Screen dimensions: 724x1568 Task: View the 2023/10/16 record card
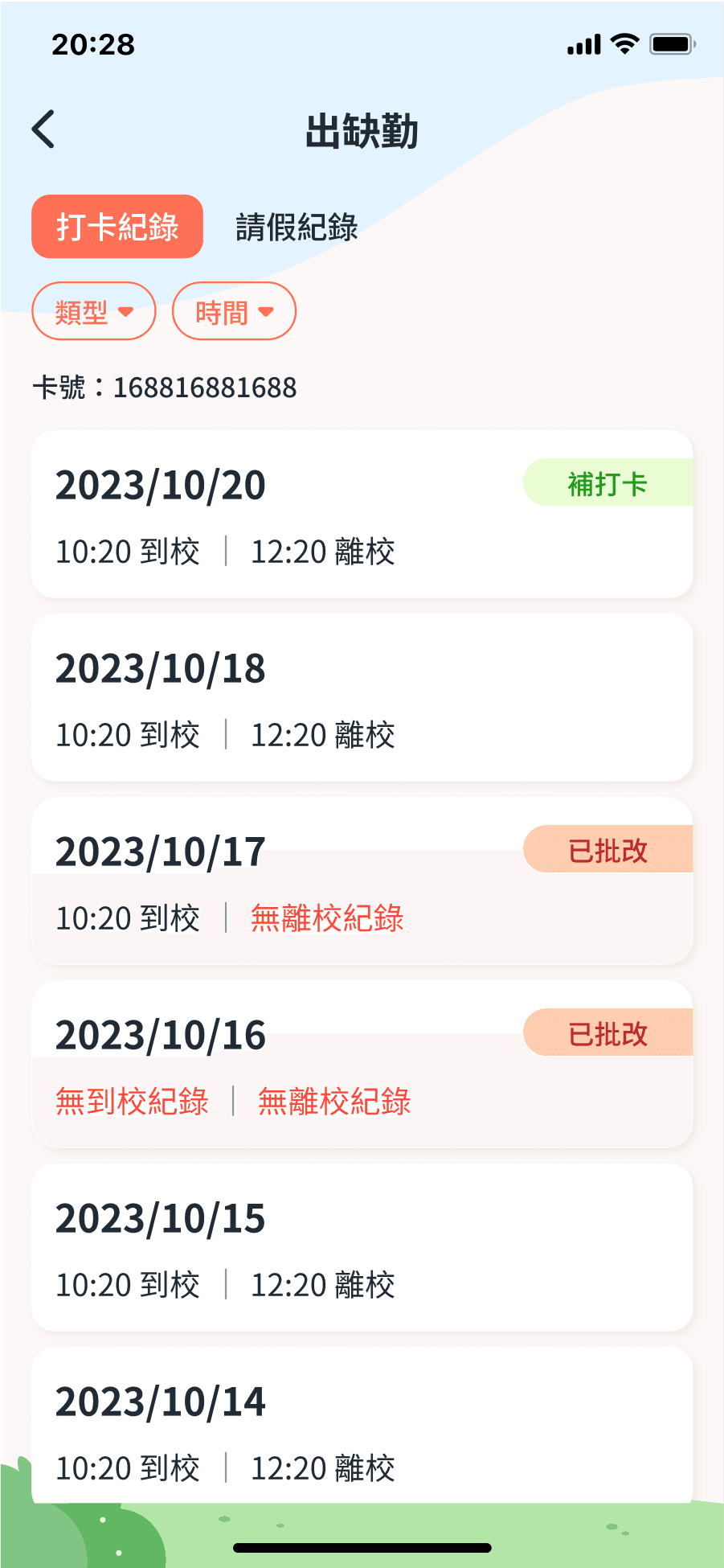(x=362, y=1065)
